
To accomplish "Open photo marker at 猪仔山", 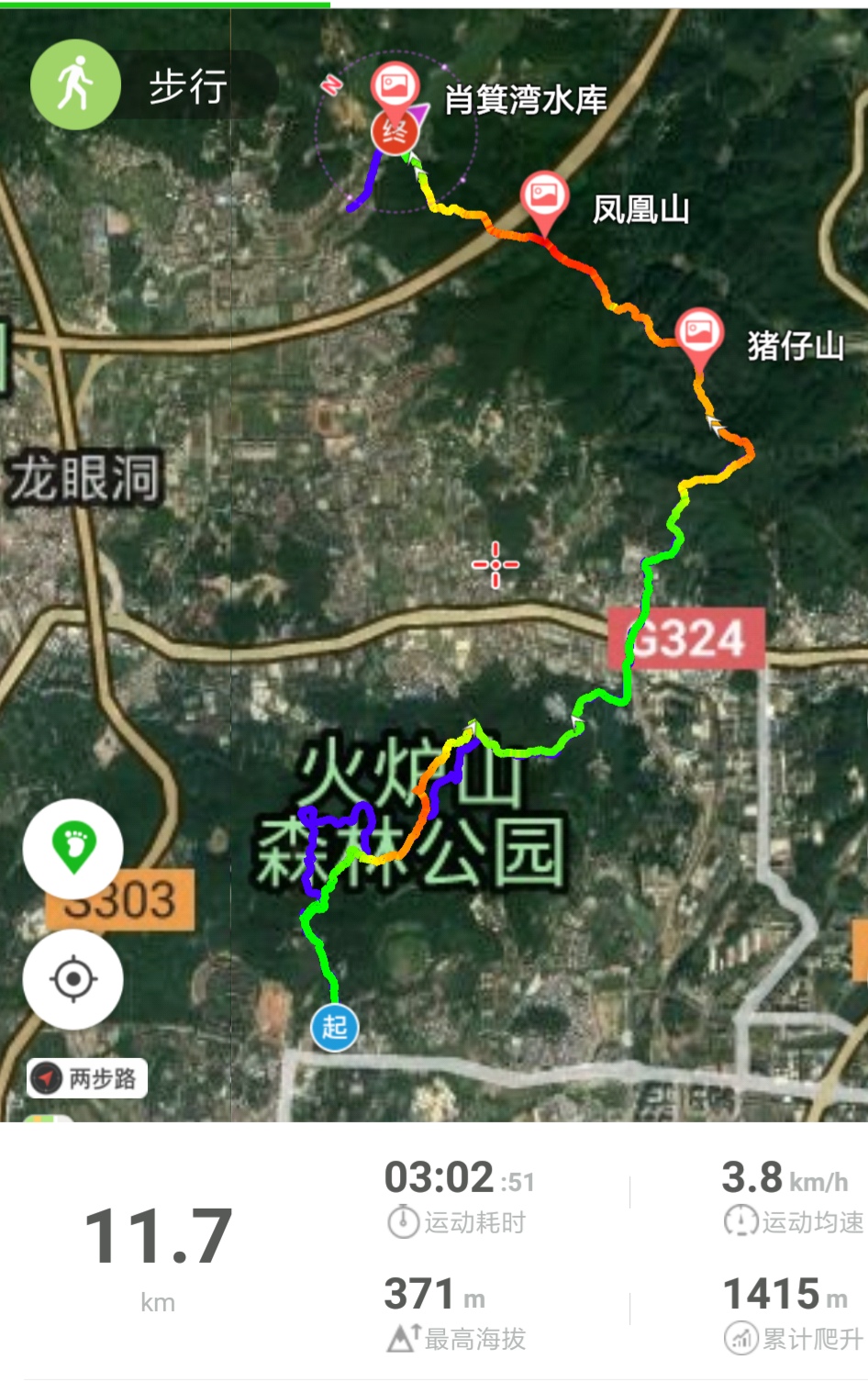I will [700, 332].
